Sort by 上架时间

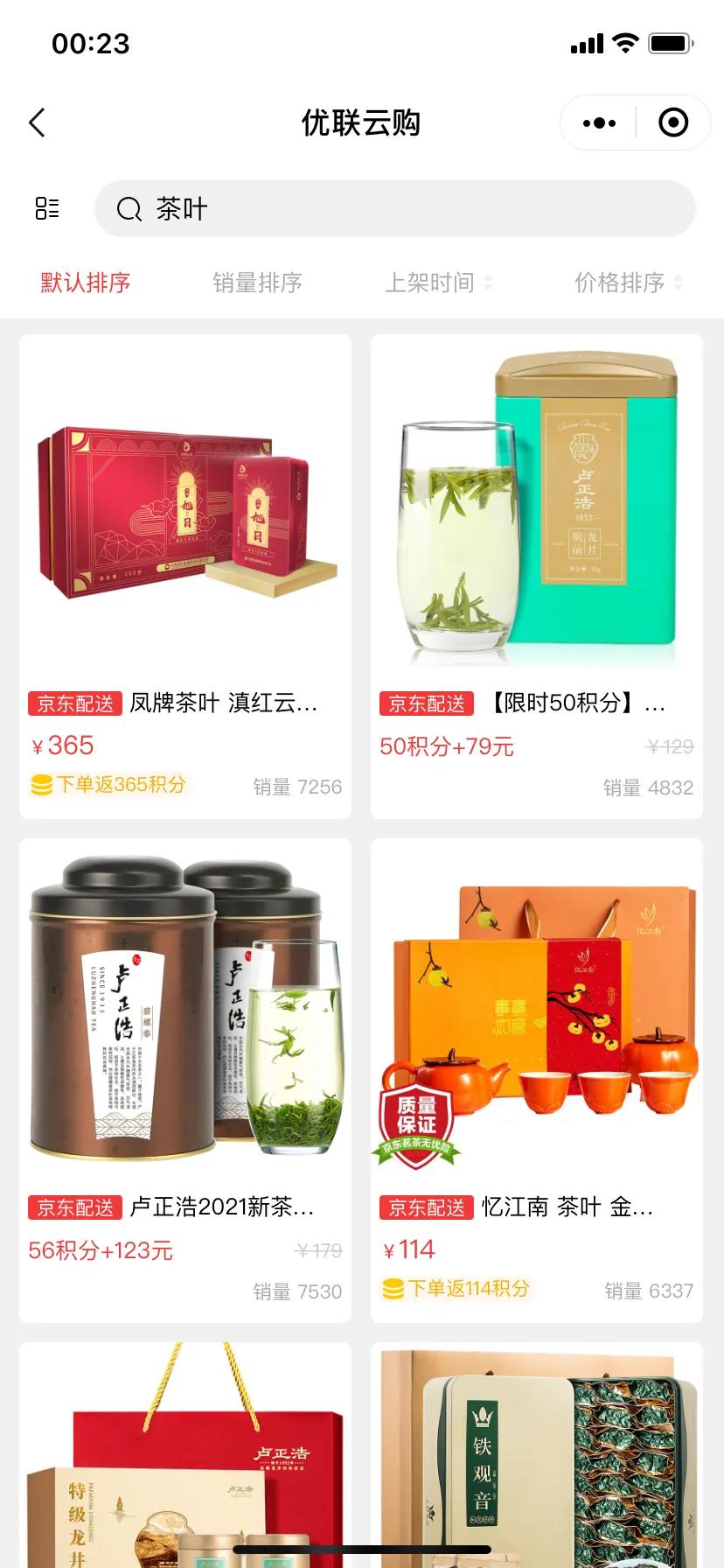[437, 283]
